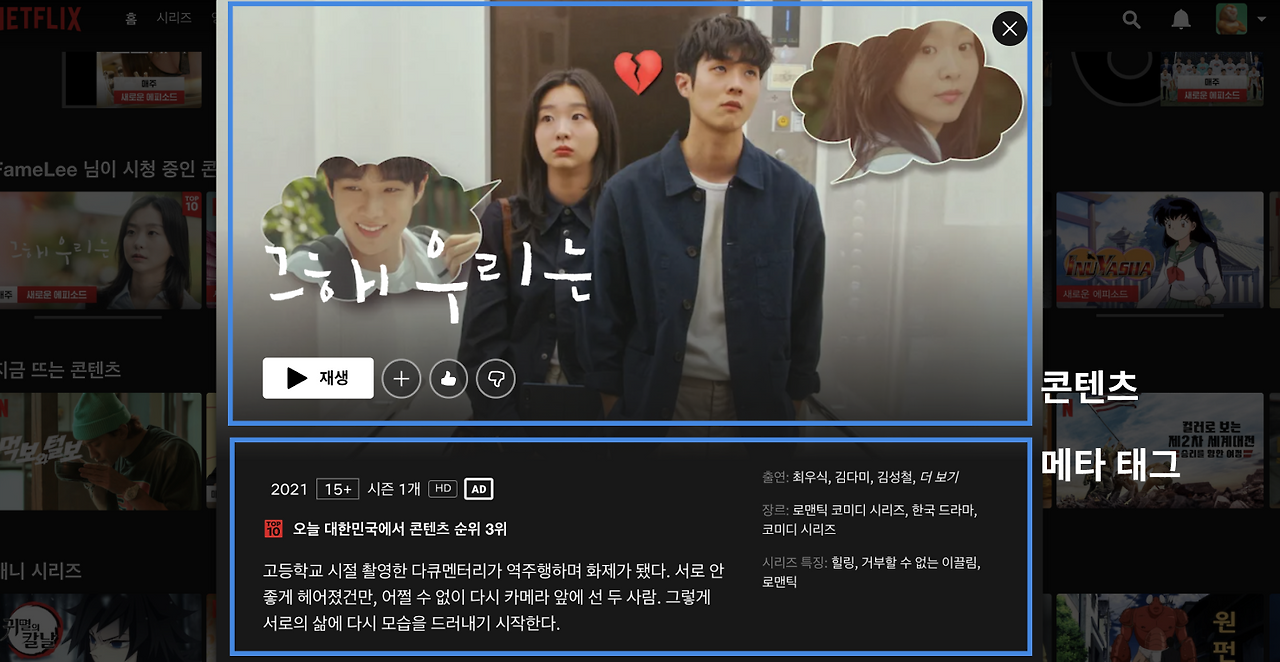Rate the series thumbs up
The width and height of the screenshot is (1280, 662).
tap(449, 379)
